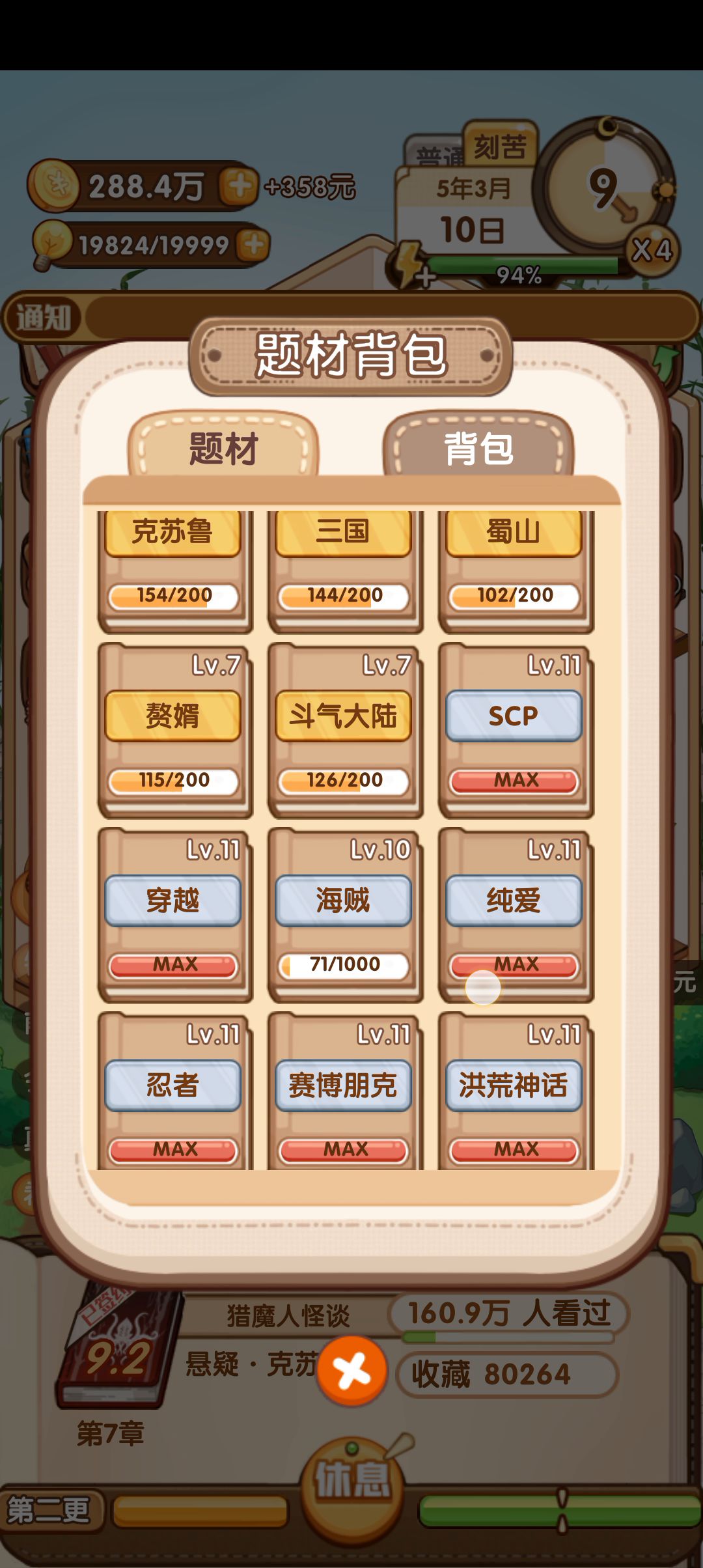Viewport: 703px width, 1568px height.
Task: Add more coins with the plus button
Action: click(x=238, y=186)
